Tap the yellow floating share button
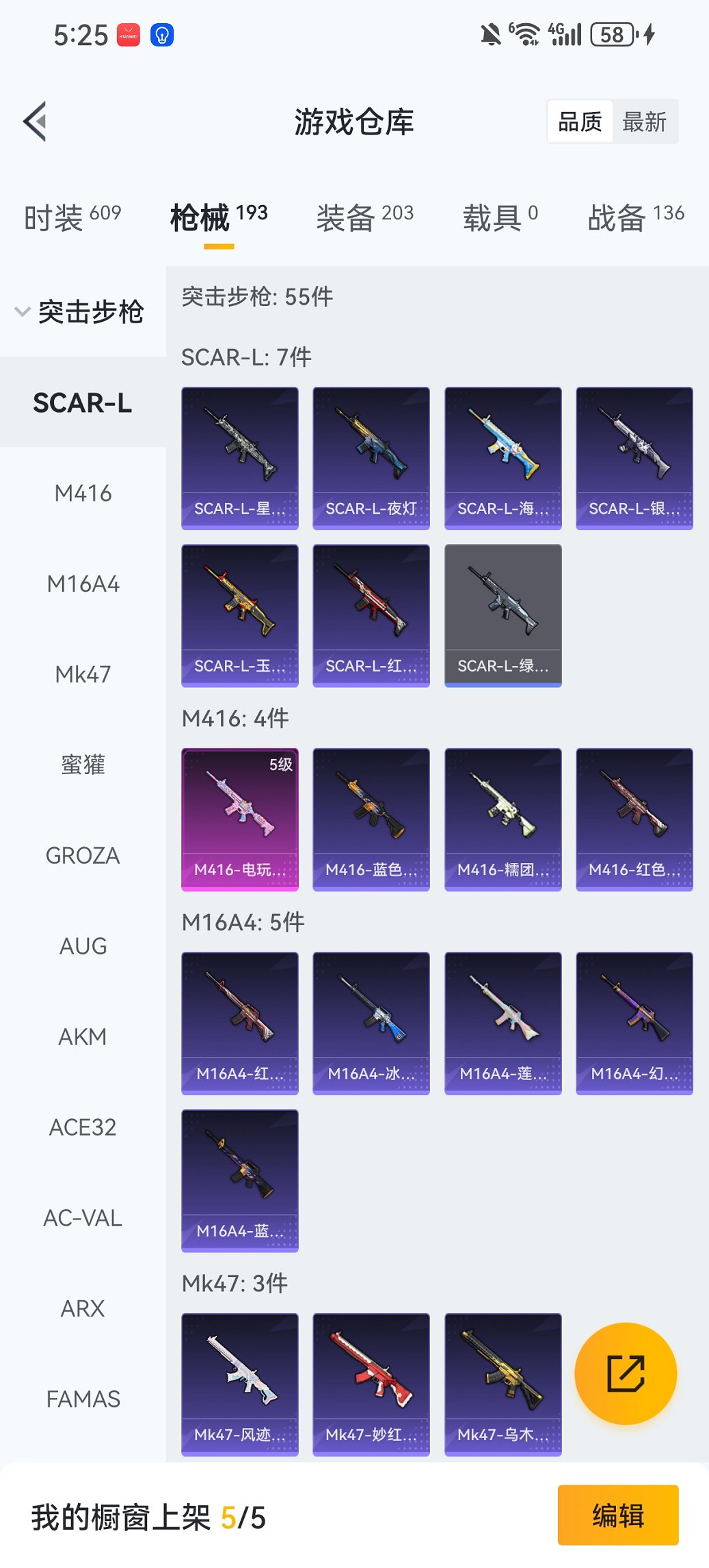This screenshot has height=1568, width=709. (x=626, y=1373)
